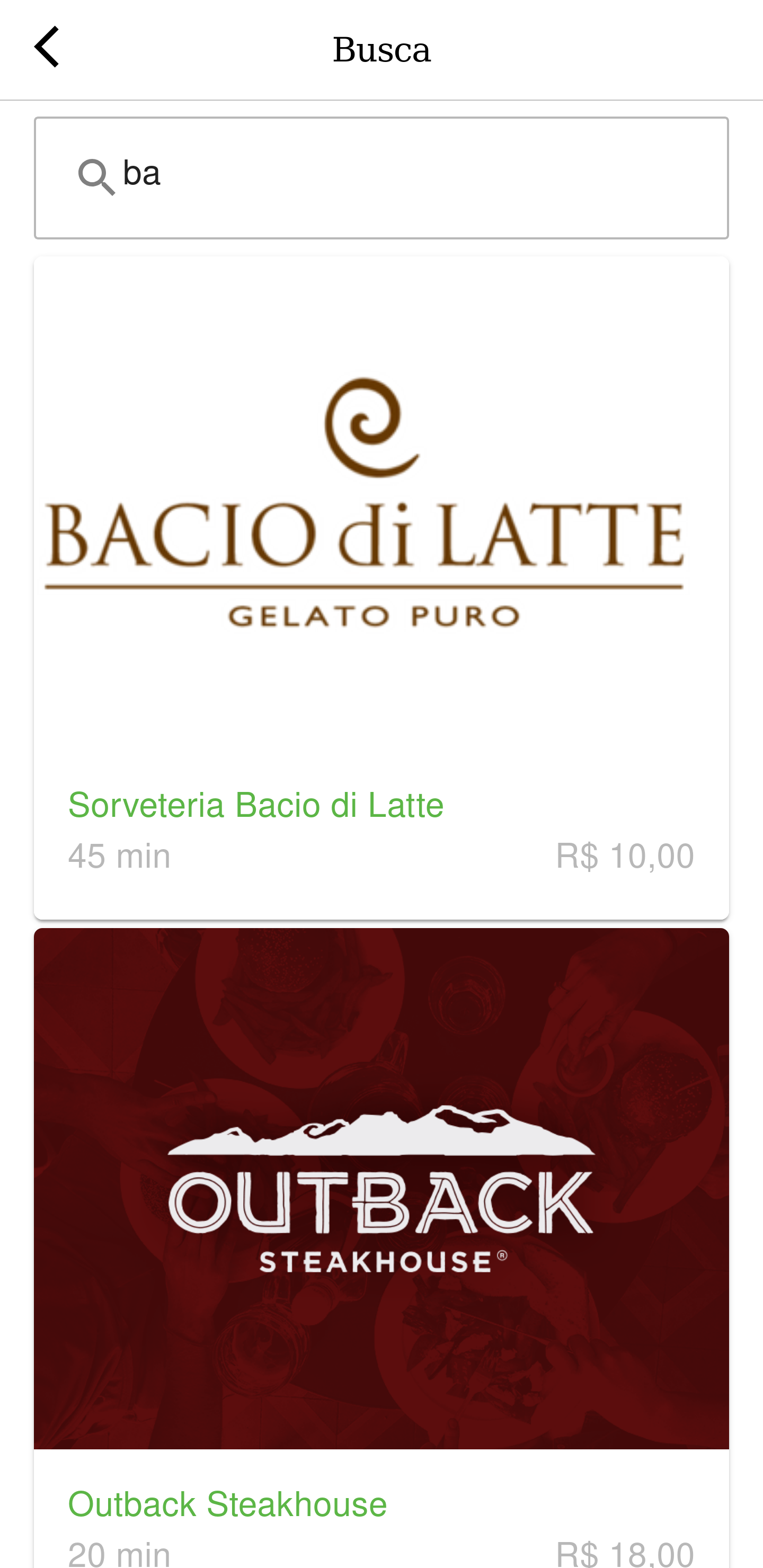763x1568 pixels.
Task: Go back from the Busca screen
Action: 46,47
